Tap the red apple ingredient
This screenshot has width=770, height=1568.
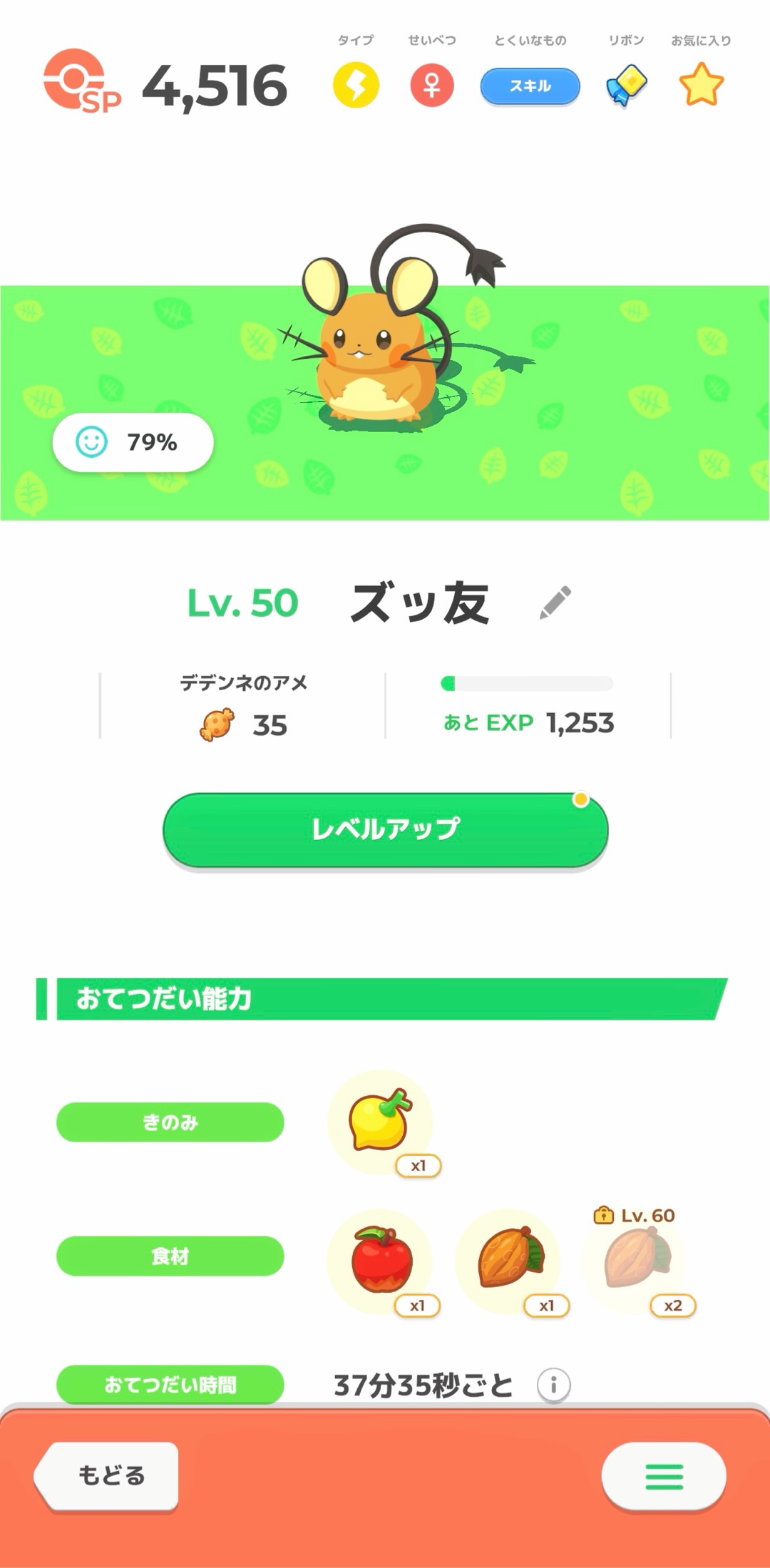click(x=380, y=1261)
